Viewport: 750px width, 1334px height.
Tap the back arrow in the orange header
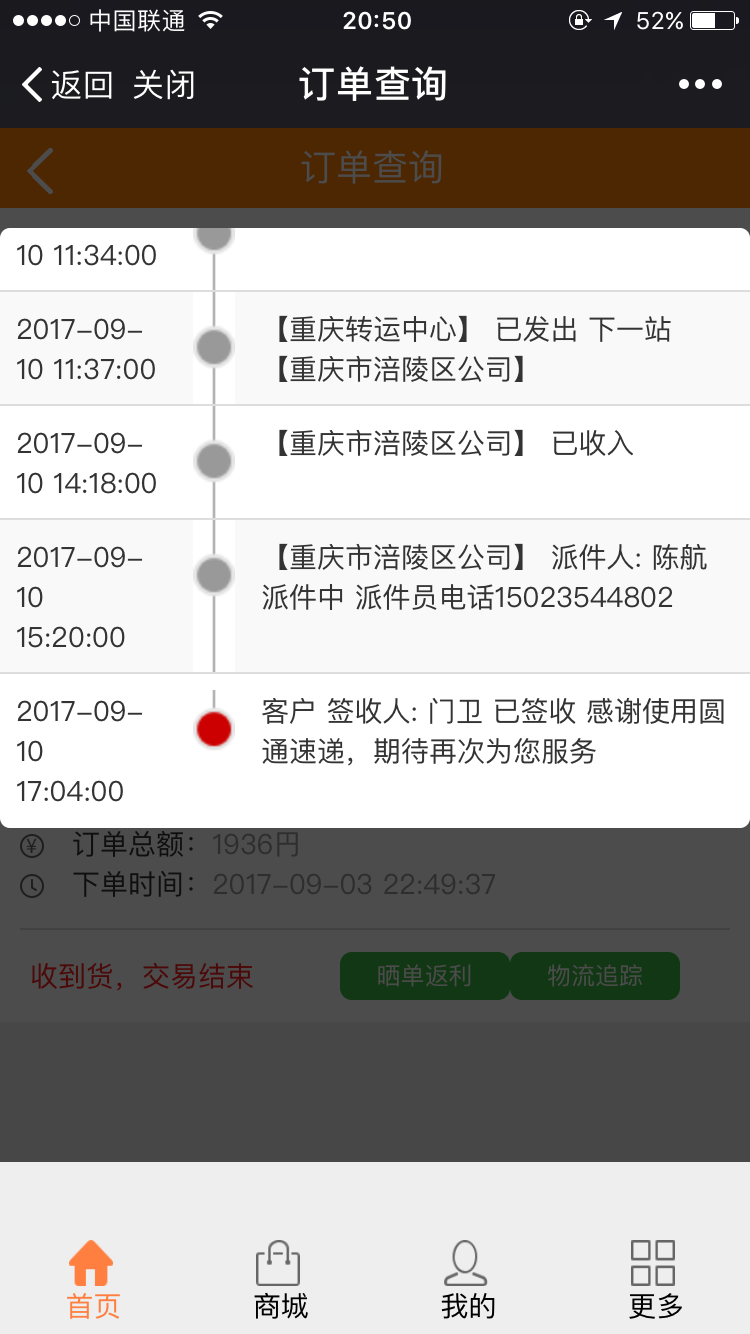click(40, 170)
